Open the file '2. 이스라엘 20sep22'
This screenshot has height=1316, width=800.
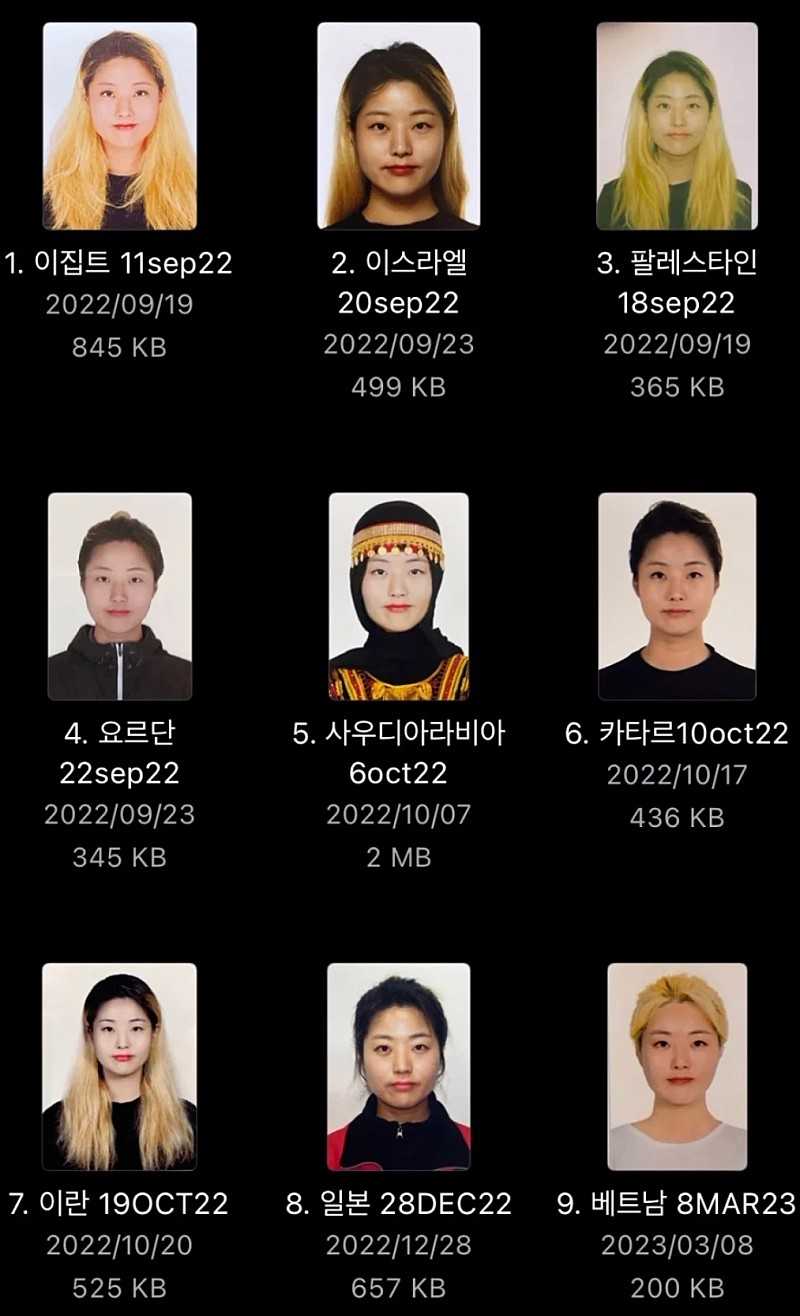point(398,127)
